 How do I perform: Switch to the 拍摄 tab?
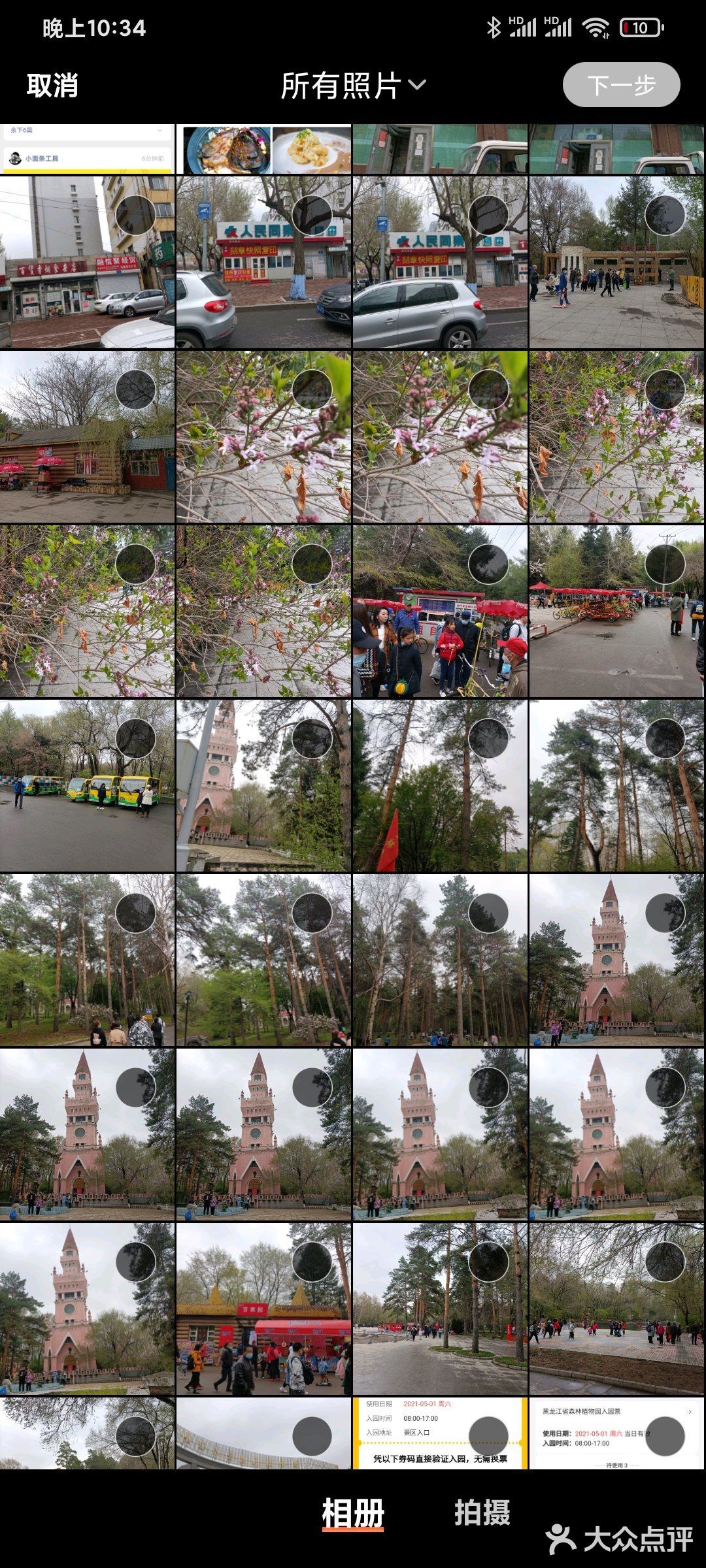[x=482, y=1513]
